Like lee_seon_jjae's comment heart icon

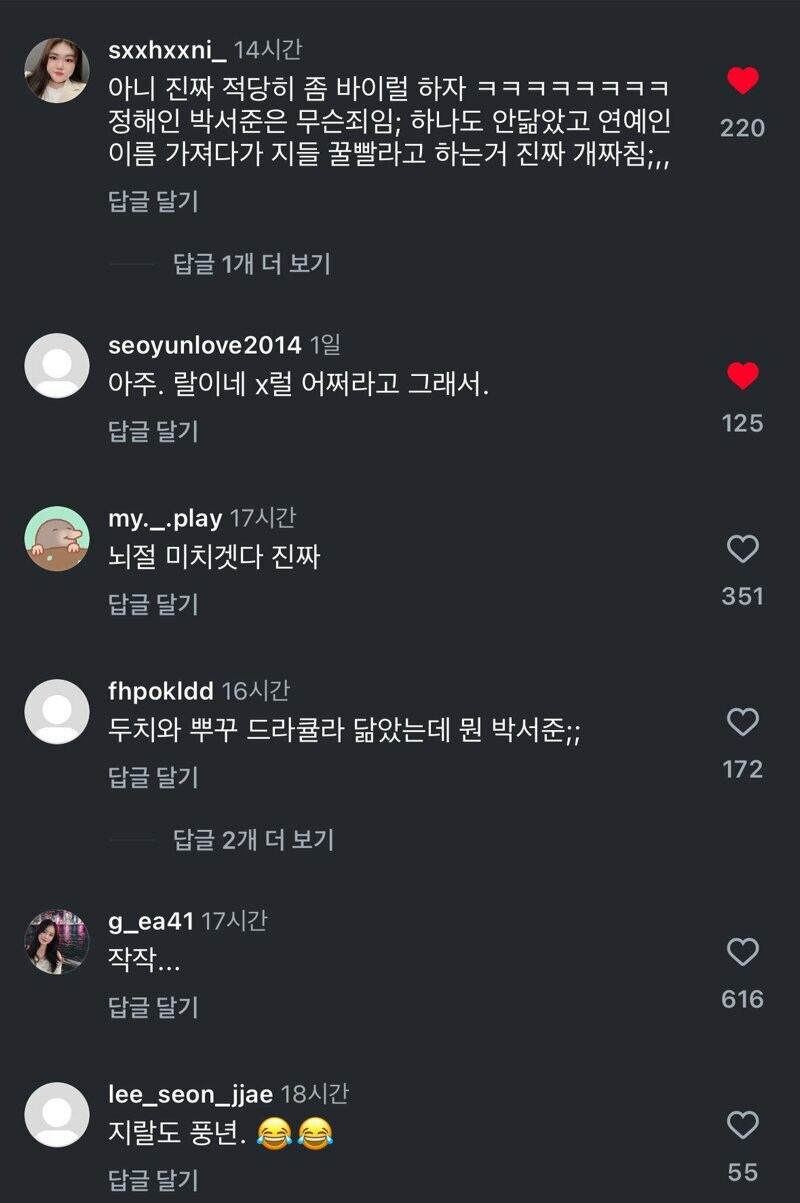coord(744,1125)
